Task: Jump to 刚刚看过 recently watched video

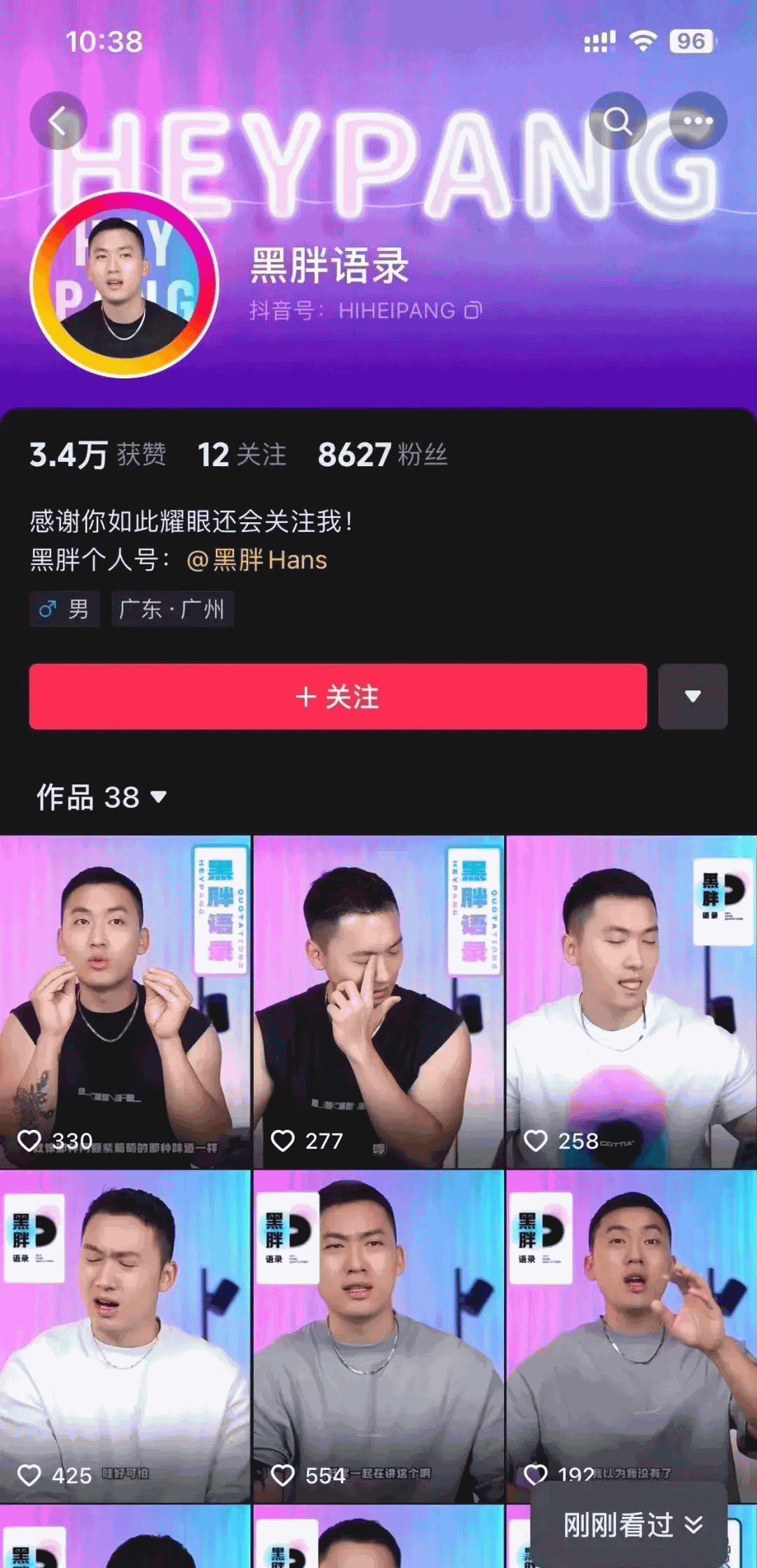Action: (631, 1526)
